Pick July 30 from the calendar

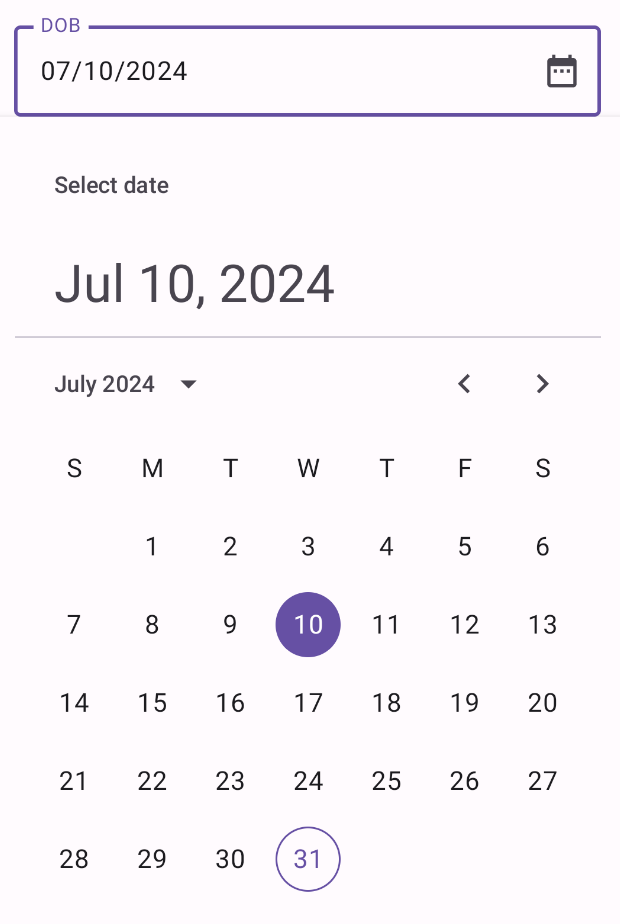click(x=230, y=858)
